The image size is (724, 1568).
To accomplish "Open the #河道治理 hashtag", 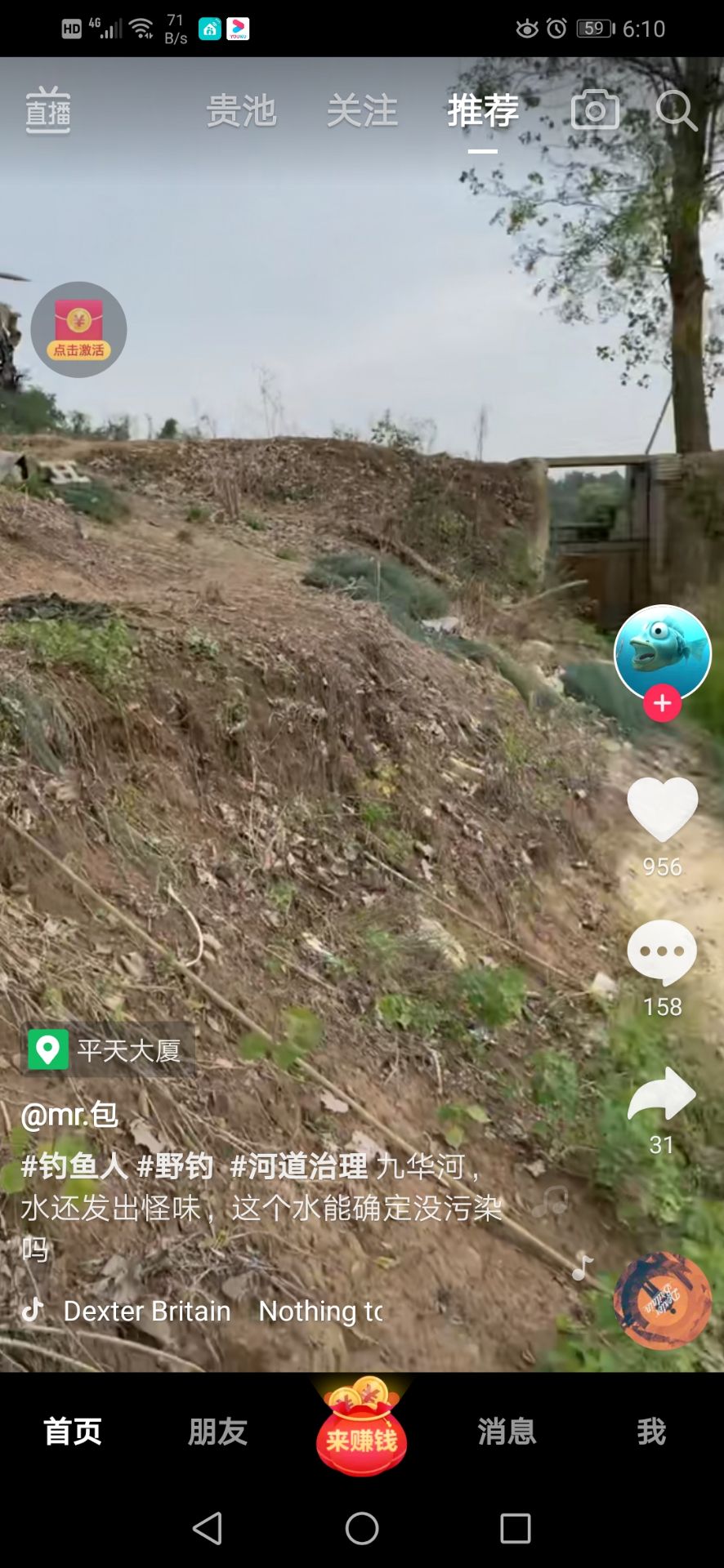I will point(298,1166).
